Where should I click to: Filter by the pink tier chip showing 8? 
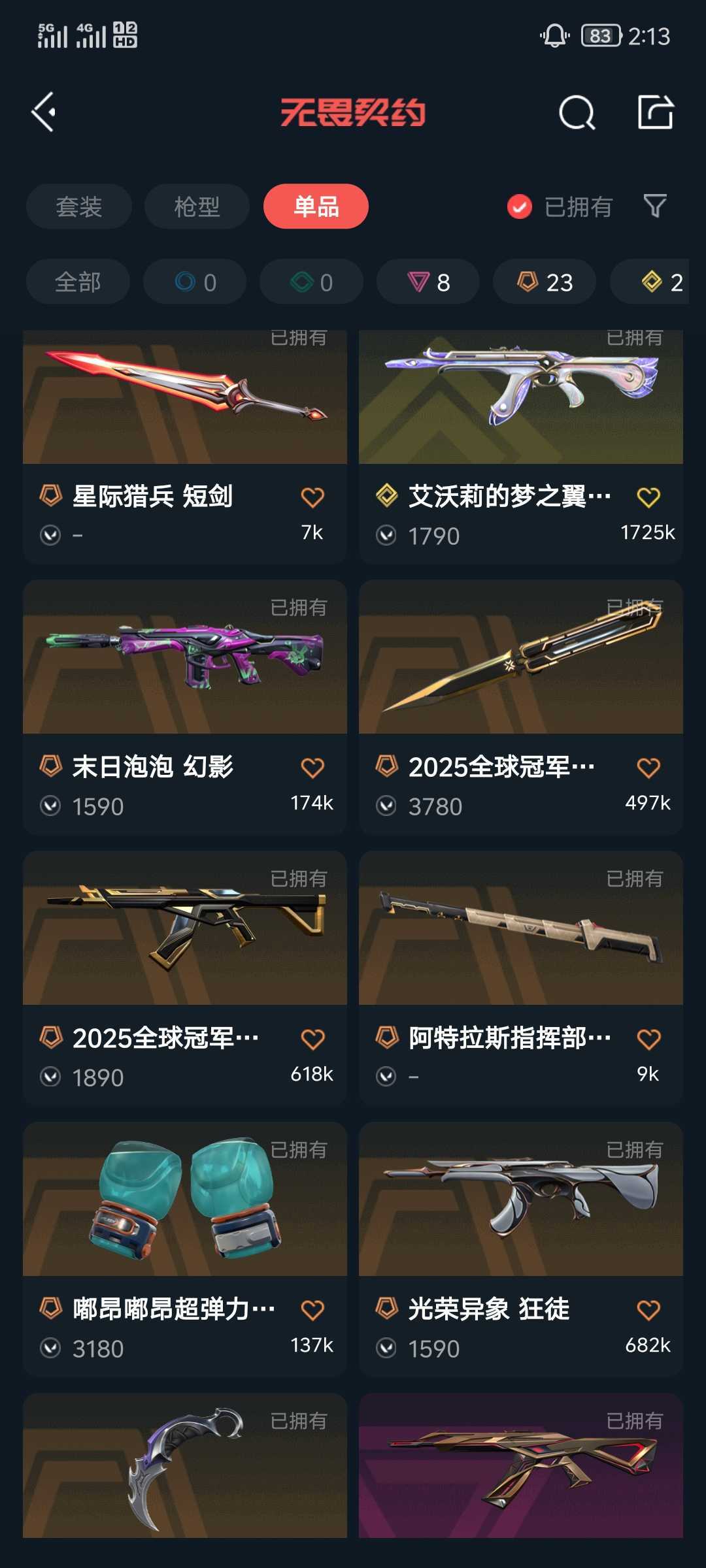[x=428, y=282]
